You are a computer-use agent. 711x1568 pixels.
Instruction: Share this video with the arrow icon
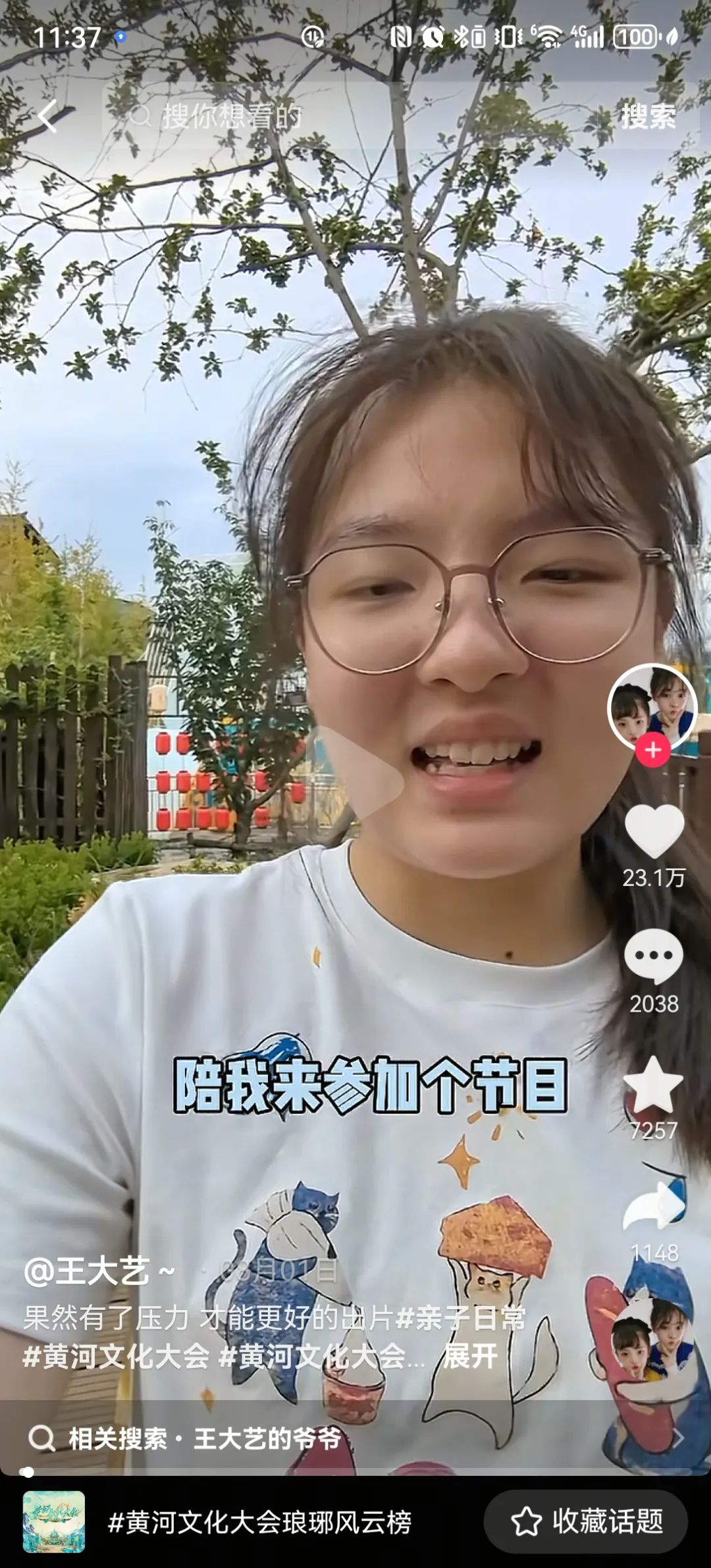click(x=654, y=1206)
